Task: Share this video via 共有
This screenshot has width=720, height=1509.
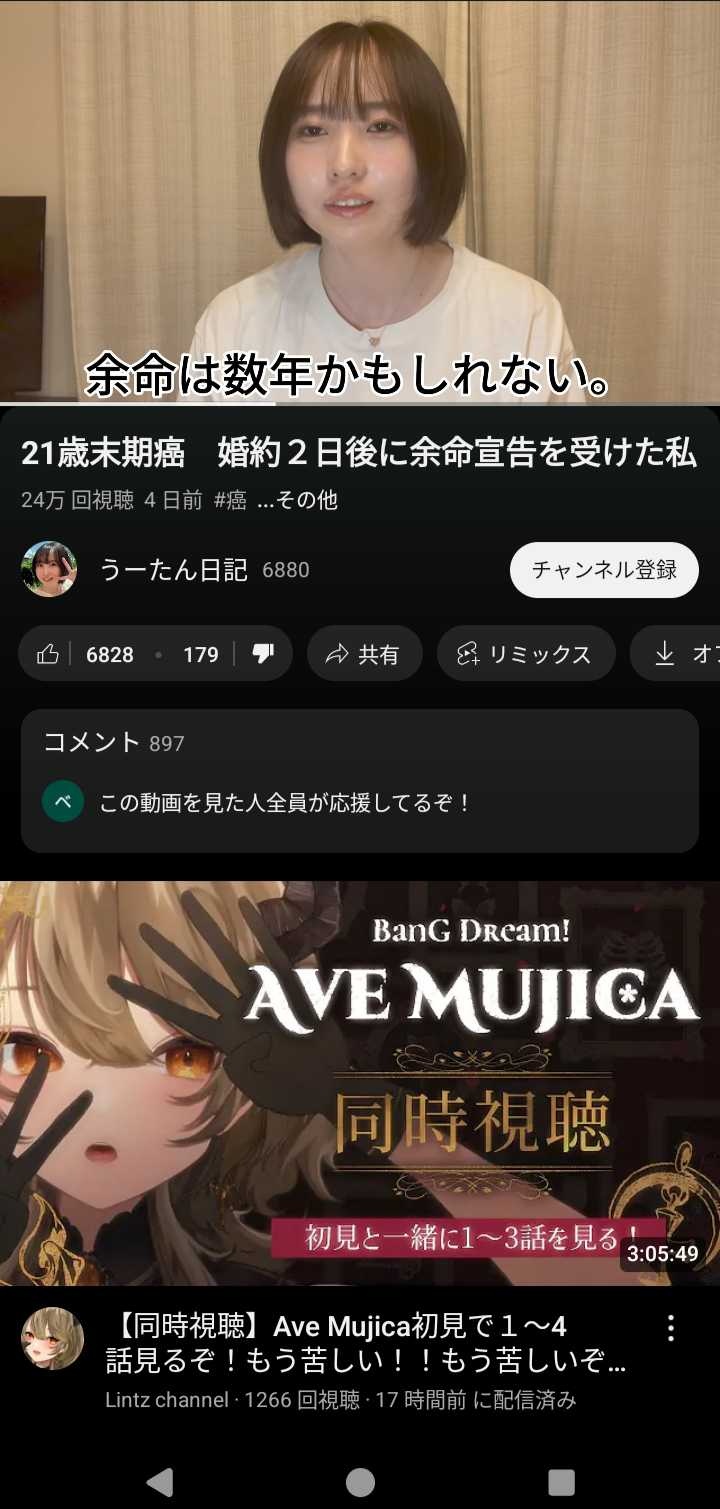Action: pyautogui.click(x=364, y=654)
